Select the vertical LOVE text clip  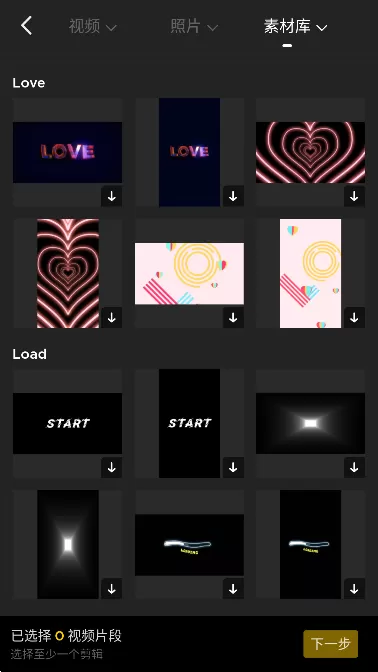(189, 153)
